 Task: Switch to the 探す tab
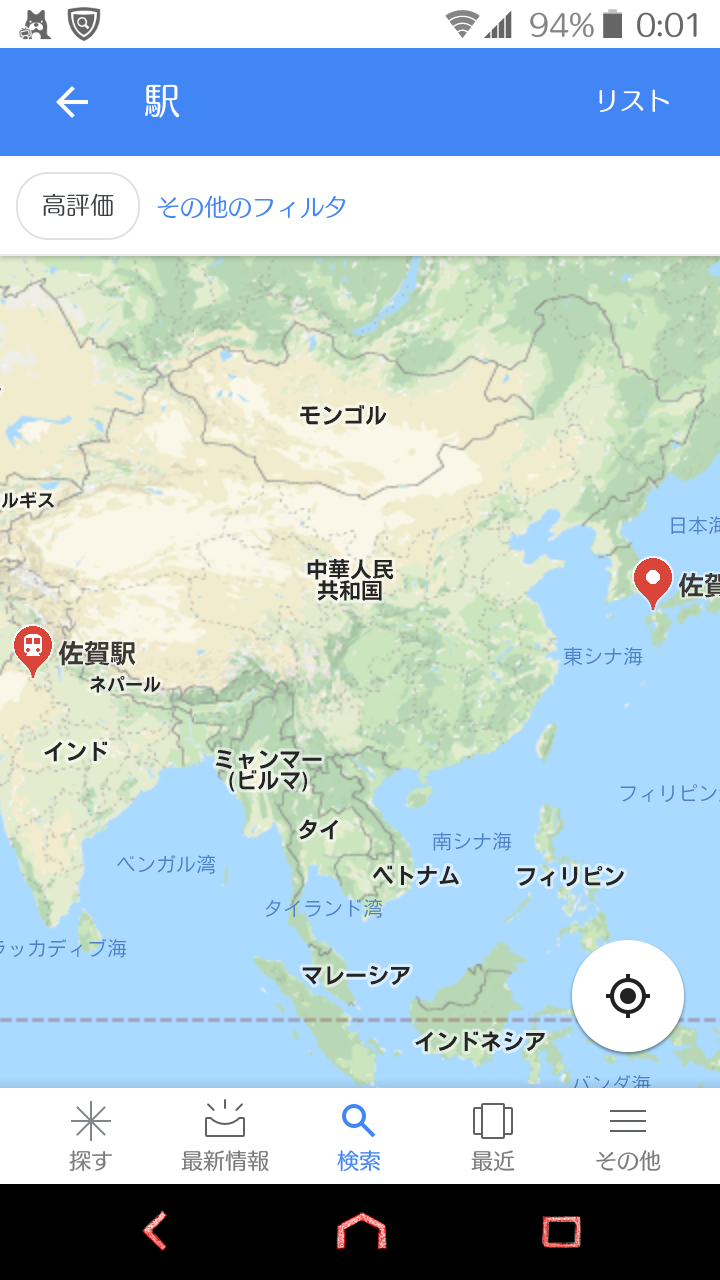(x=90, y=1136)
